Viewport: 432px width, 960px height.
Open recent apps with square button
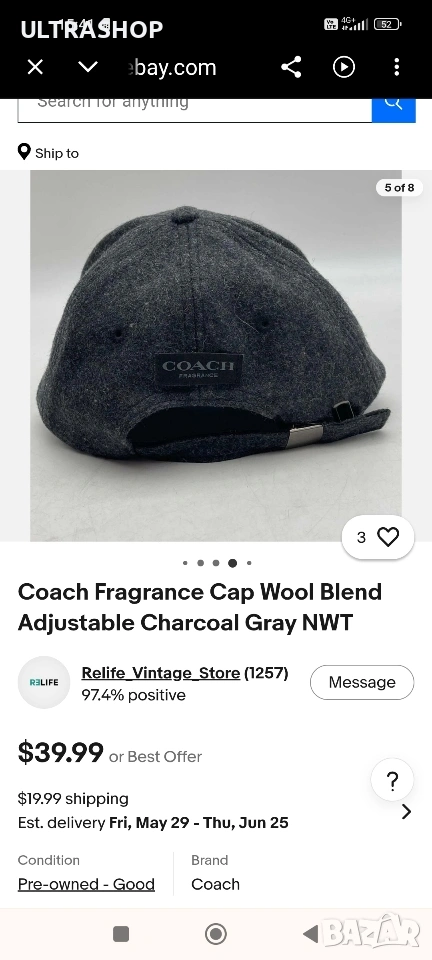click(121, 934)
